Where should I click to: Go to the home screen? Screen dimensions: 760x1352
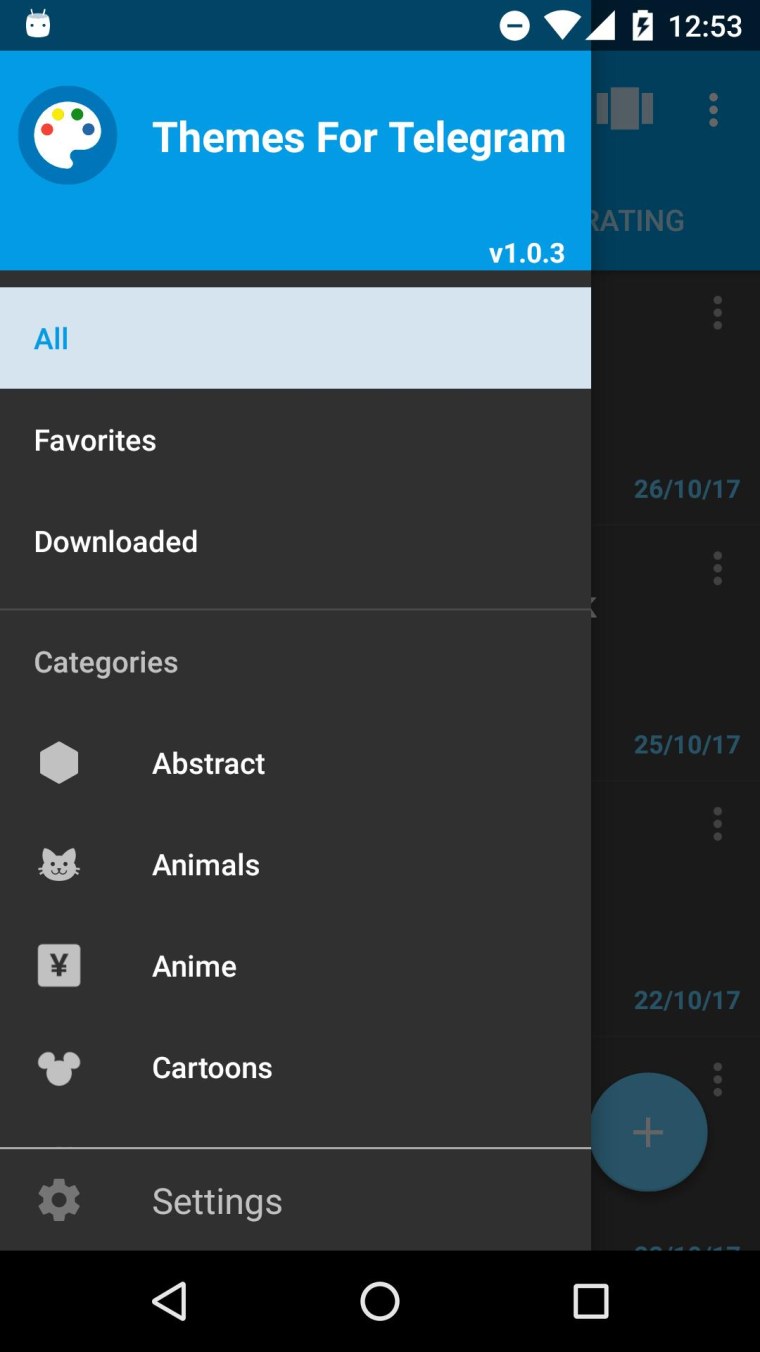click(x=380, y=1301)
